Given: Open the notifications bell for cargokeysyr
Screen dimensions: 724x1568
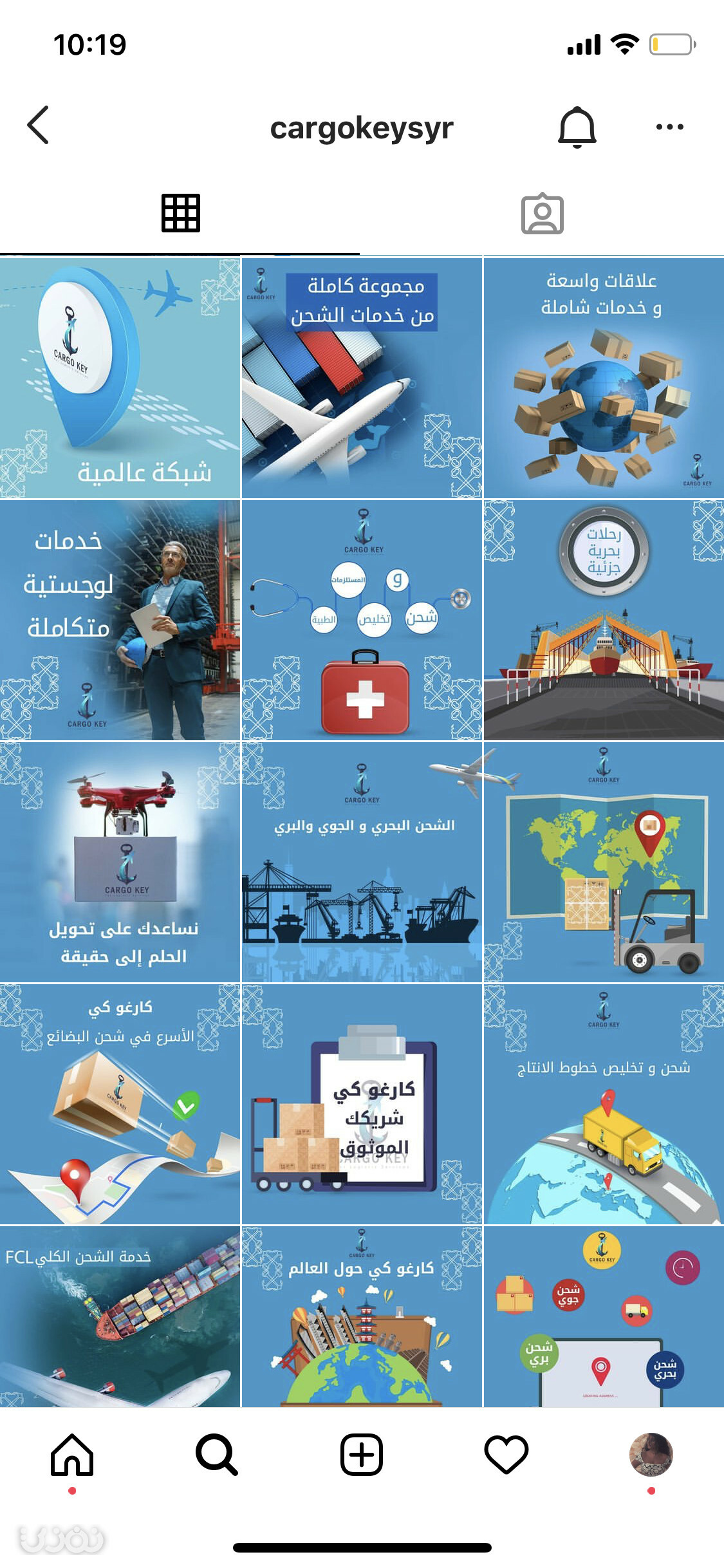Looking at the screenshot, I should click(x=577, y=127).
